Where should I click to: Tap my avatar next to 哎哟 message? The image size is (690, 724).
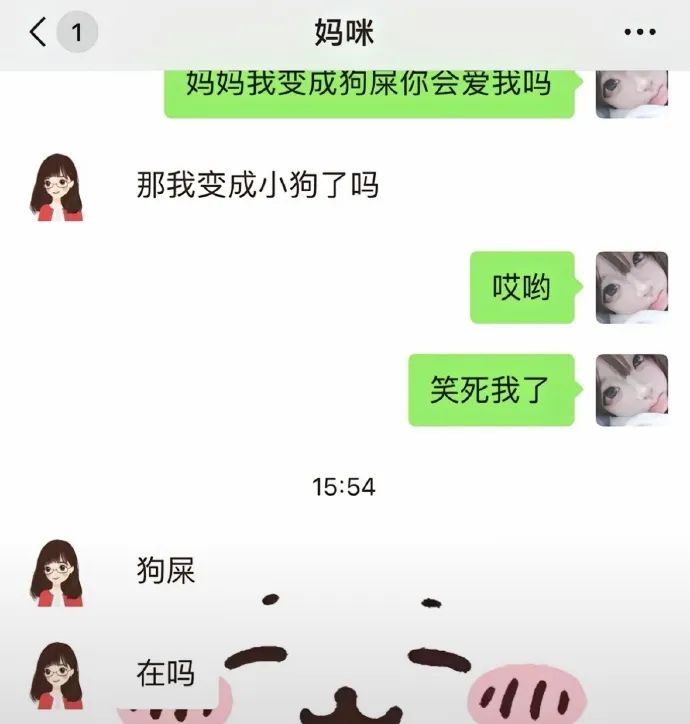(631, 288)
